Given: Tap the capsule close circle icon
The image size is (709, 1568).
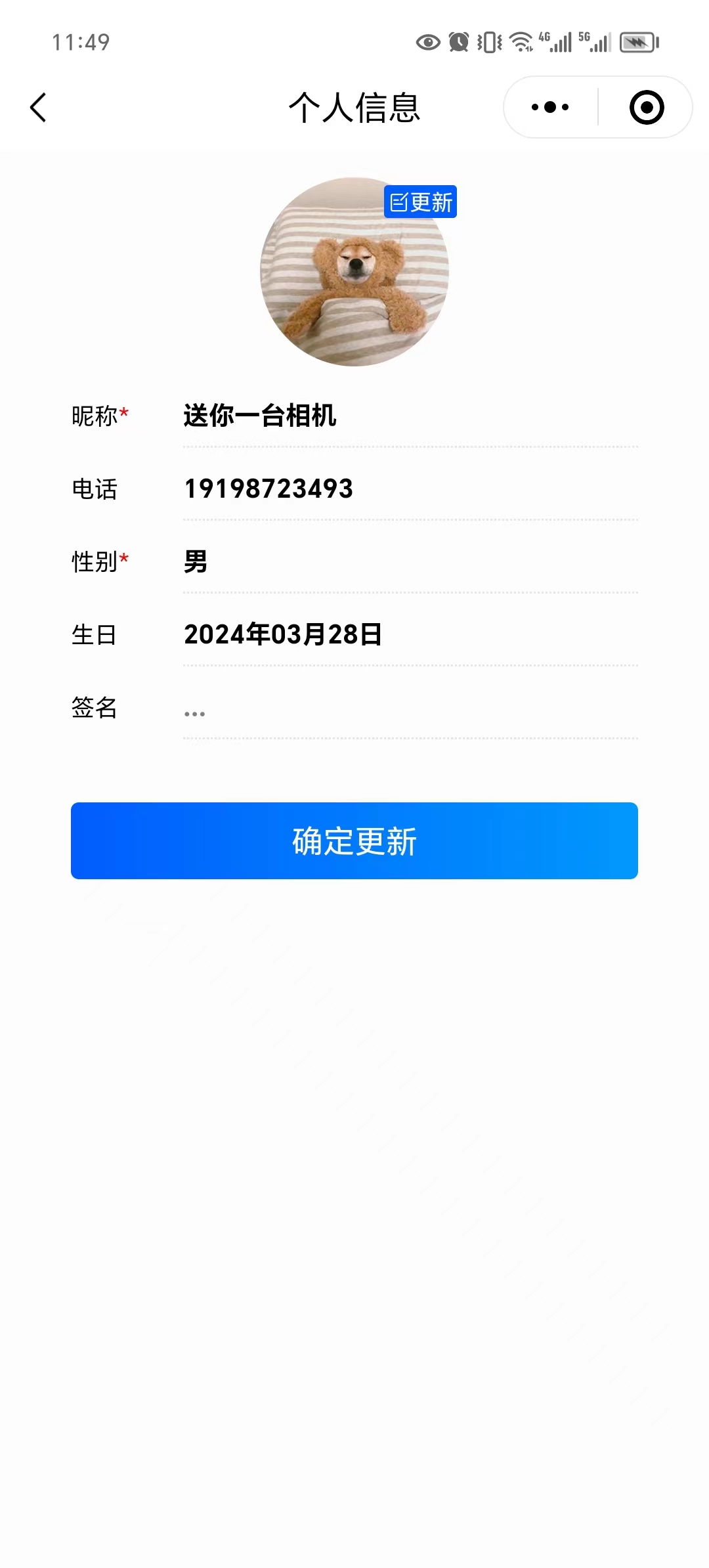Looking at the screenshot, I should click(x=645, y=107).
